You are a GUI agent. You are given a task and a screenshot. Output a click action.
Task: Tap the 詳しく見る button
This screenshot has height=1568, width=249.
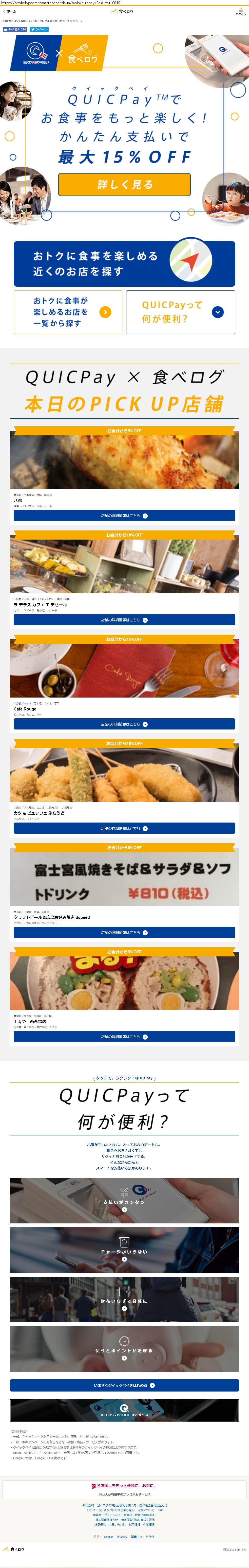coord(124,184)
